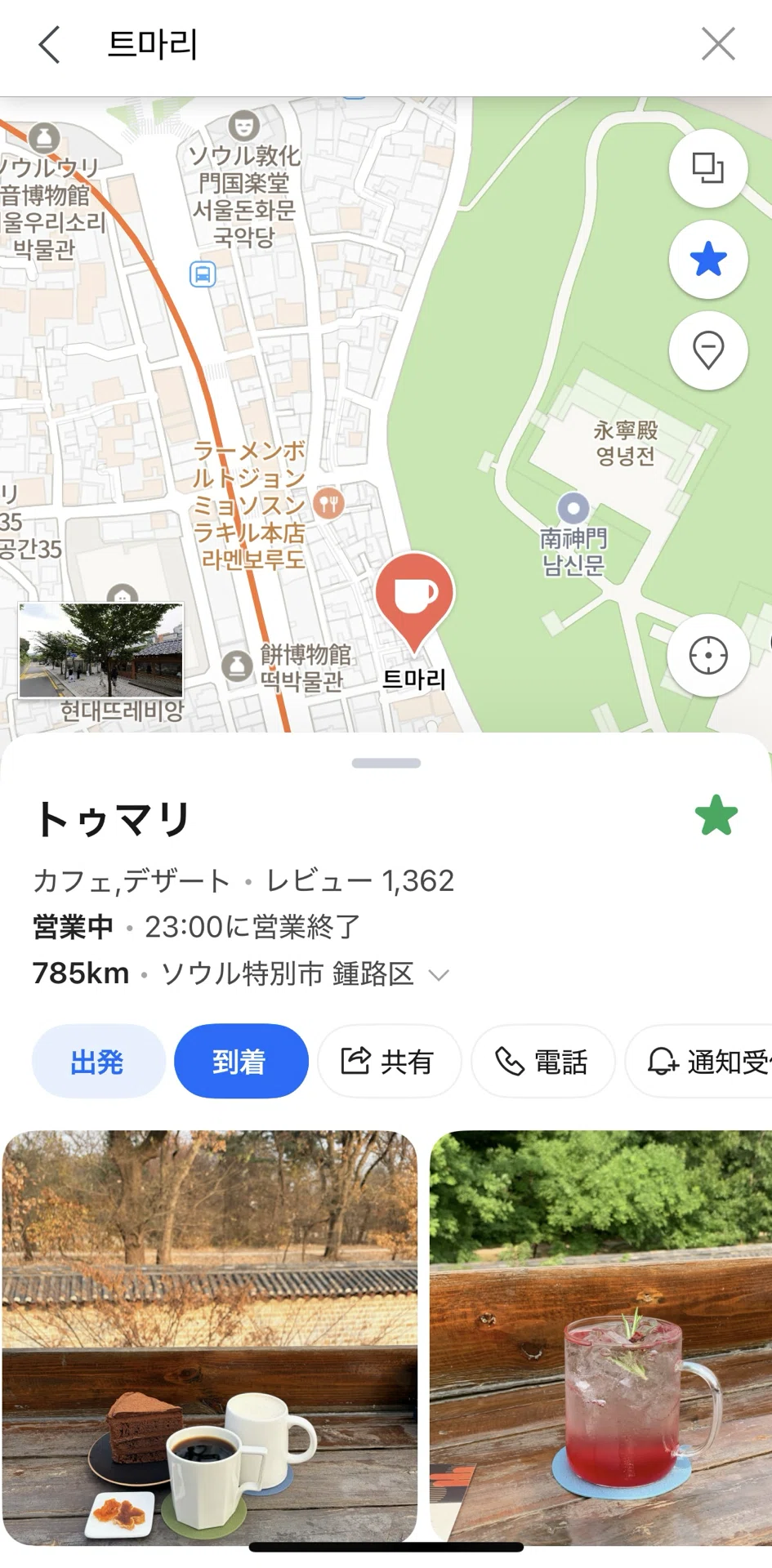Image resolution: width=772 pixels, height=1568 pixels.
Task: Set this place as 到着 destination
Action: point(241,1061)
